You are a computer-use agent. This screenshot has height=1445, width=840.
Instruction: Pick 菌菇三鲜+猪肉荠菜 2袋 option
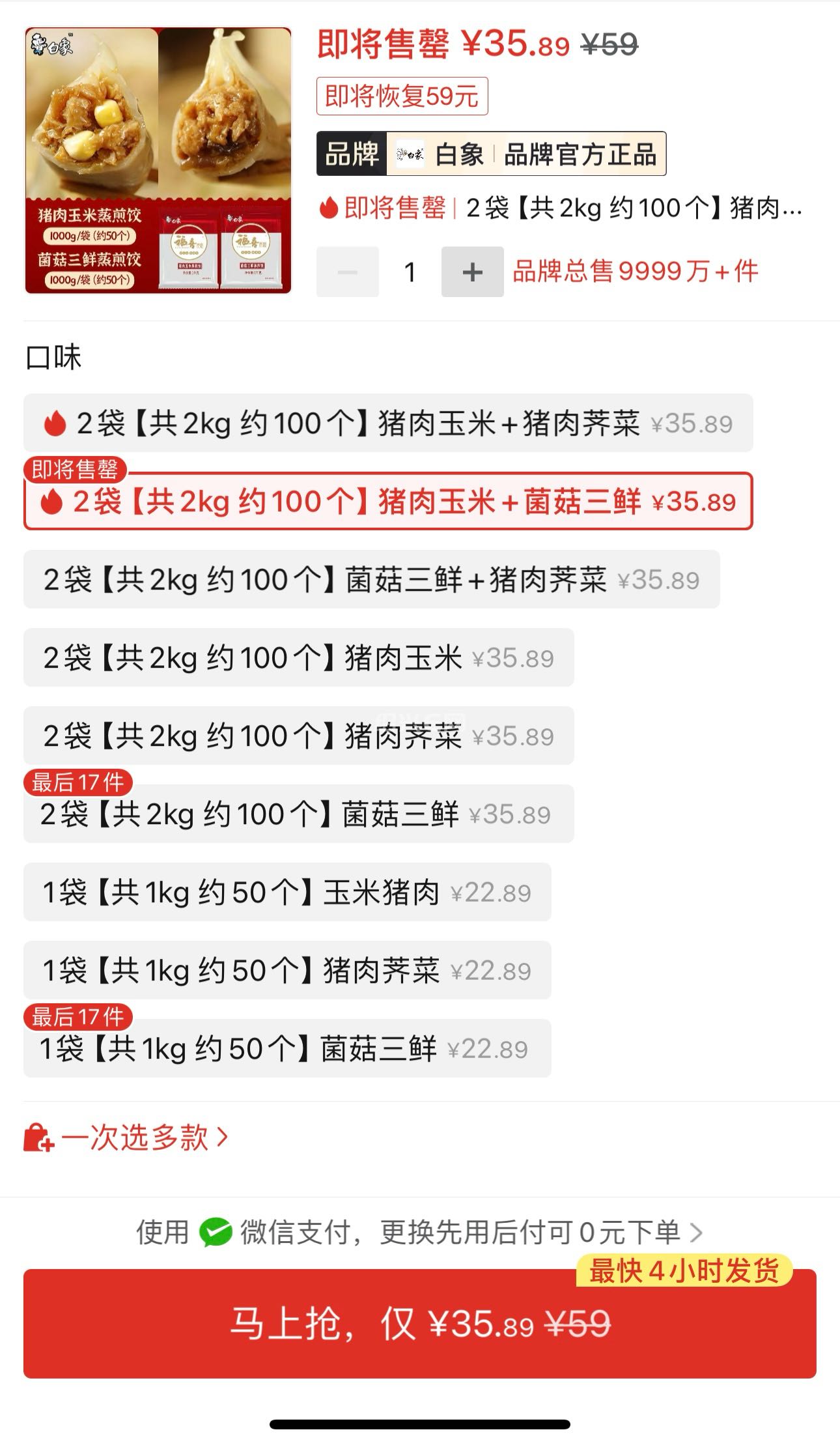pyautogui.click(x=371, y=580)
